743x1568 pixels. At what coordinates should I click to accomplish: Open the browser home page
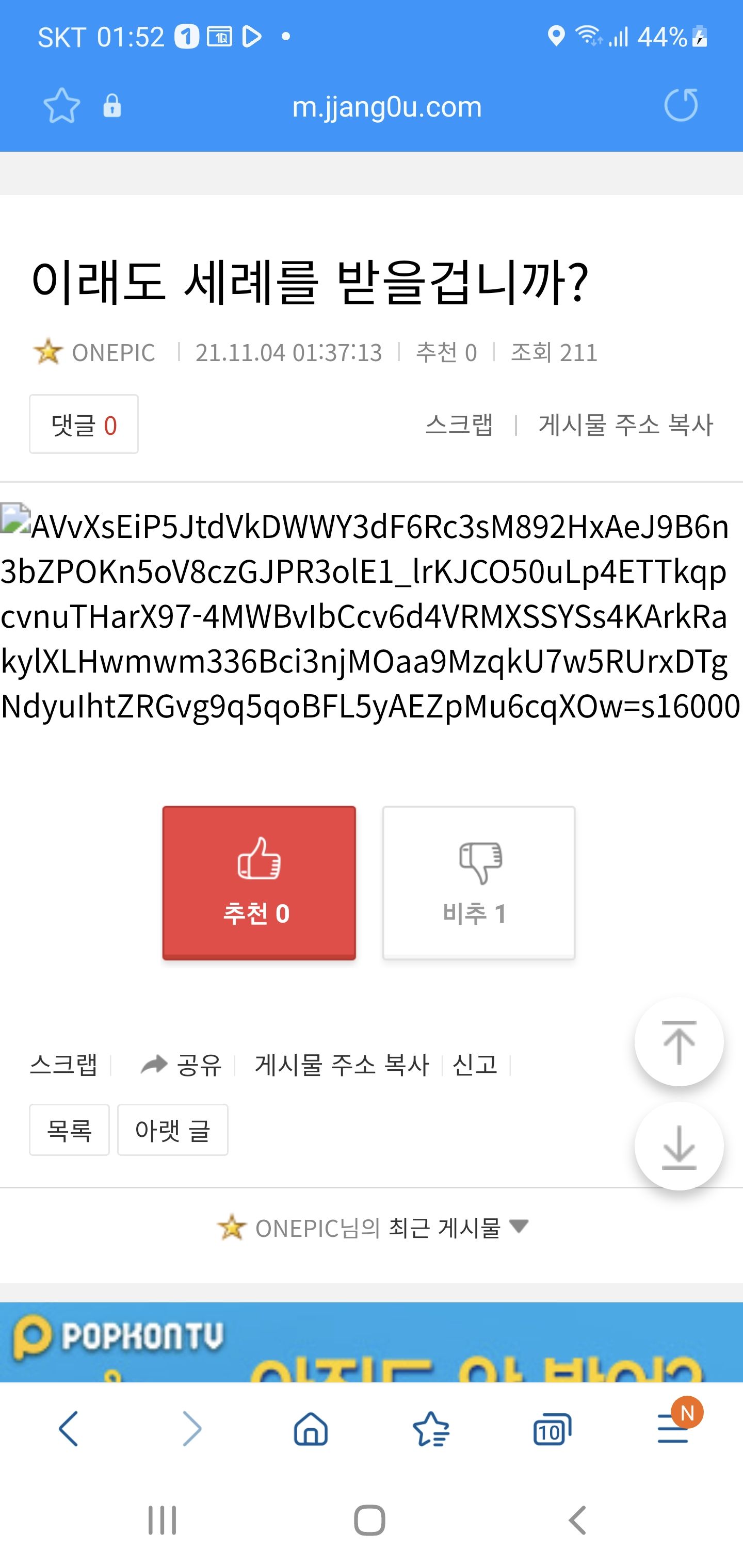[311, 1429]
